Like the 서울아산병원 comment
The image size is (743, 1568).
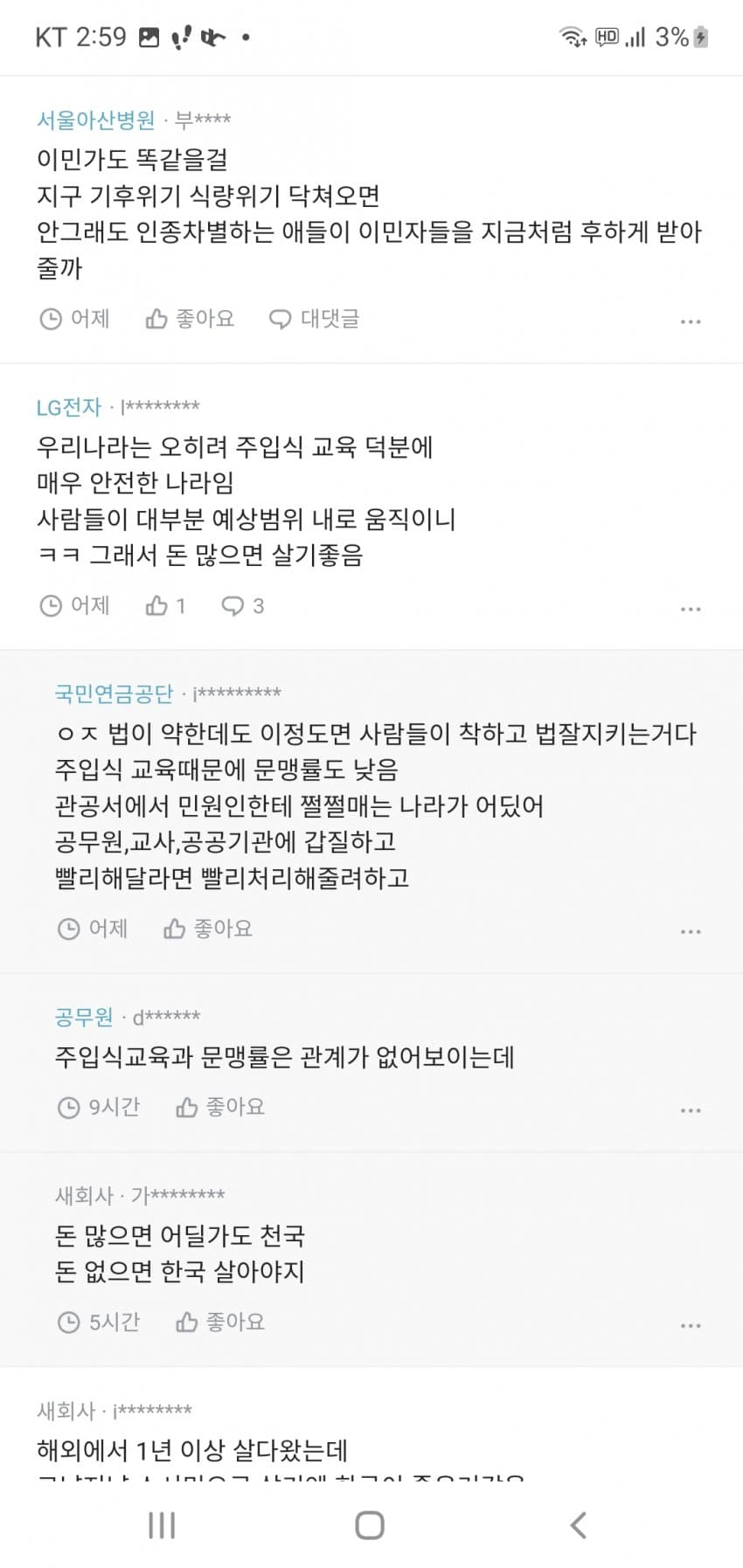coord(190,319)
